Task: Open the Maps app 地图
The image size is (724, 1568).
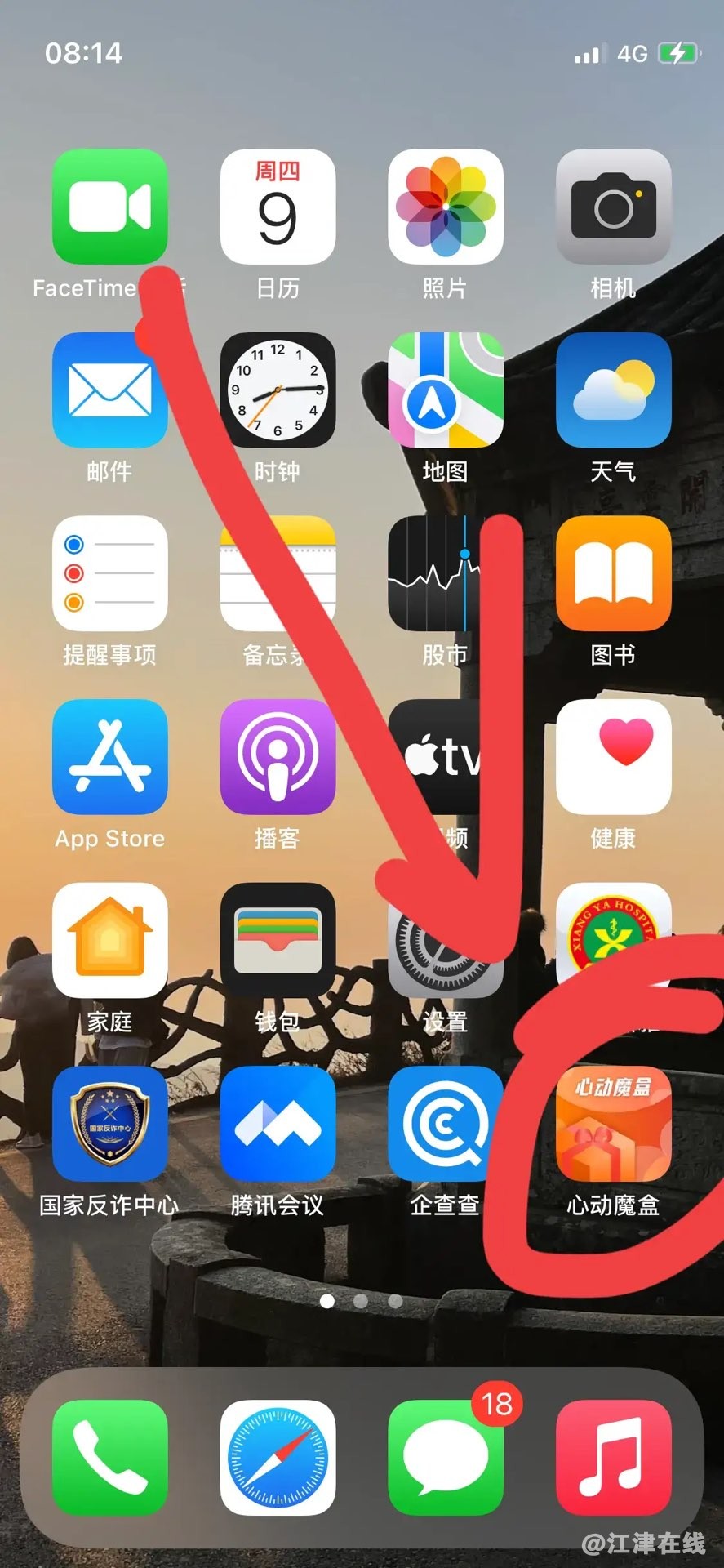Action: [x=445, y=390]
